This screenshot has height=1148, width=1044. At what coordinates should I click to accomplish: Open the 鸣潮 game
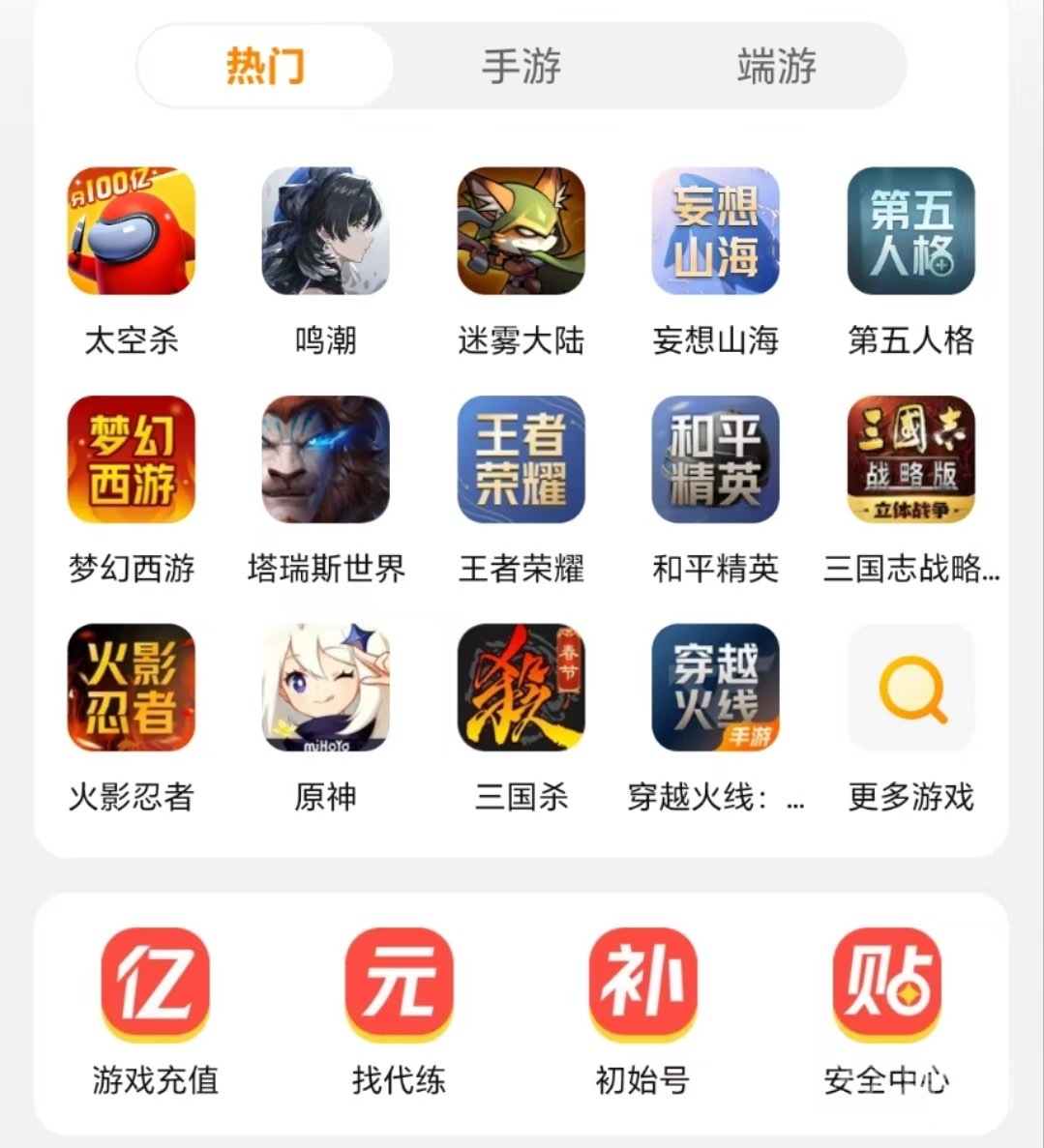click(x=326, y=232)
